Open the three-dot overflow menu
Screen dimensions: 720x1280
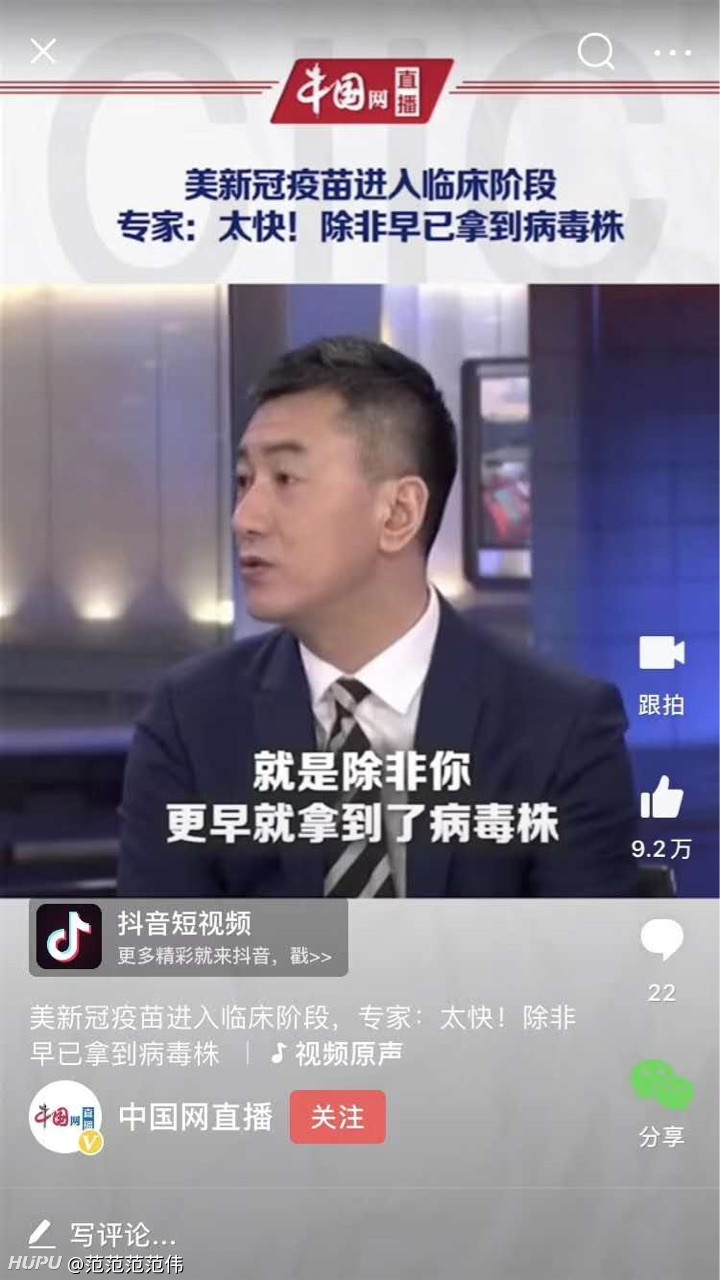[x=672, y=52]
